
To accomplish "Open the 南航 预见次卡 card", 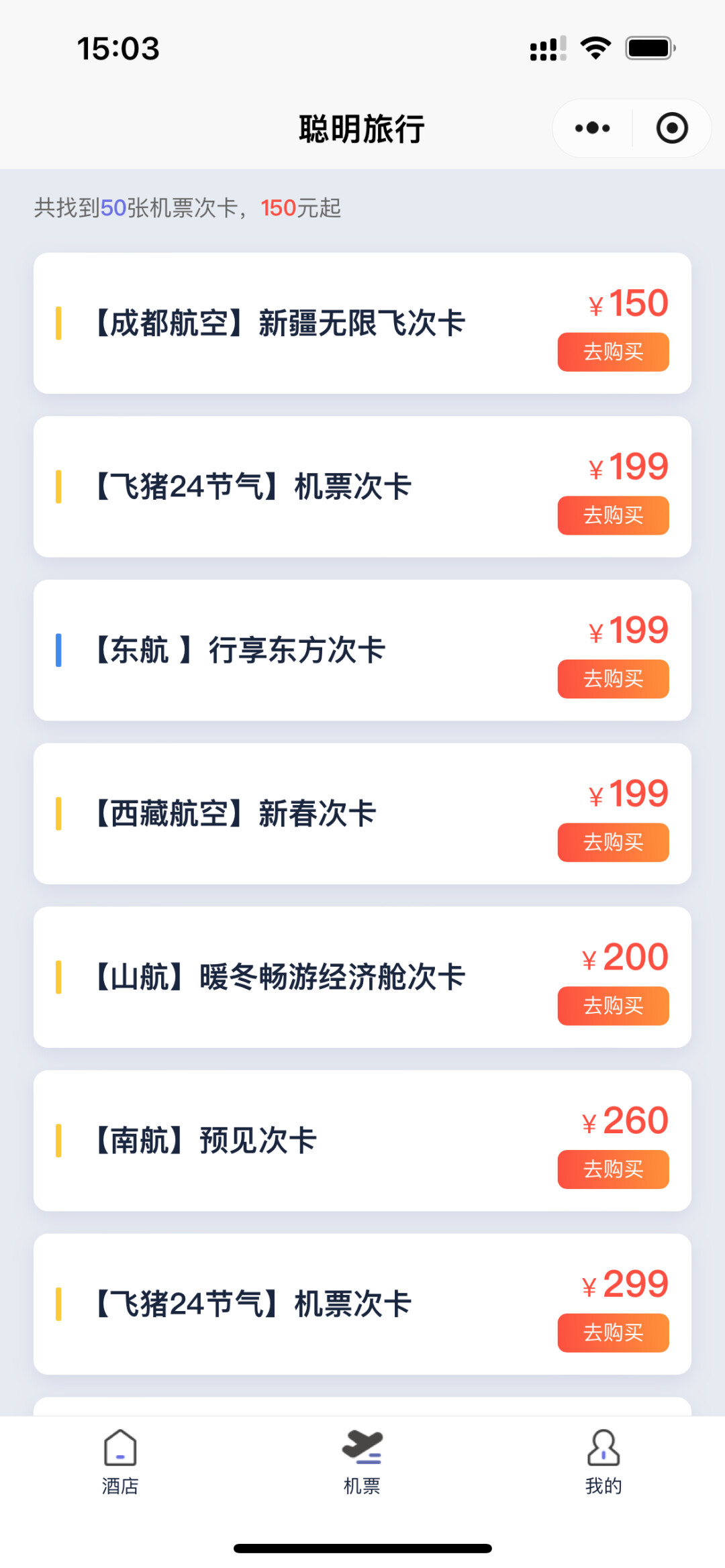I will 362,1141.
